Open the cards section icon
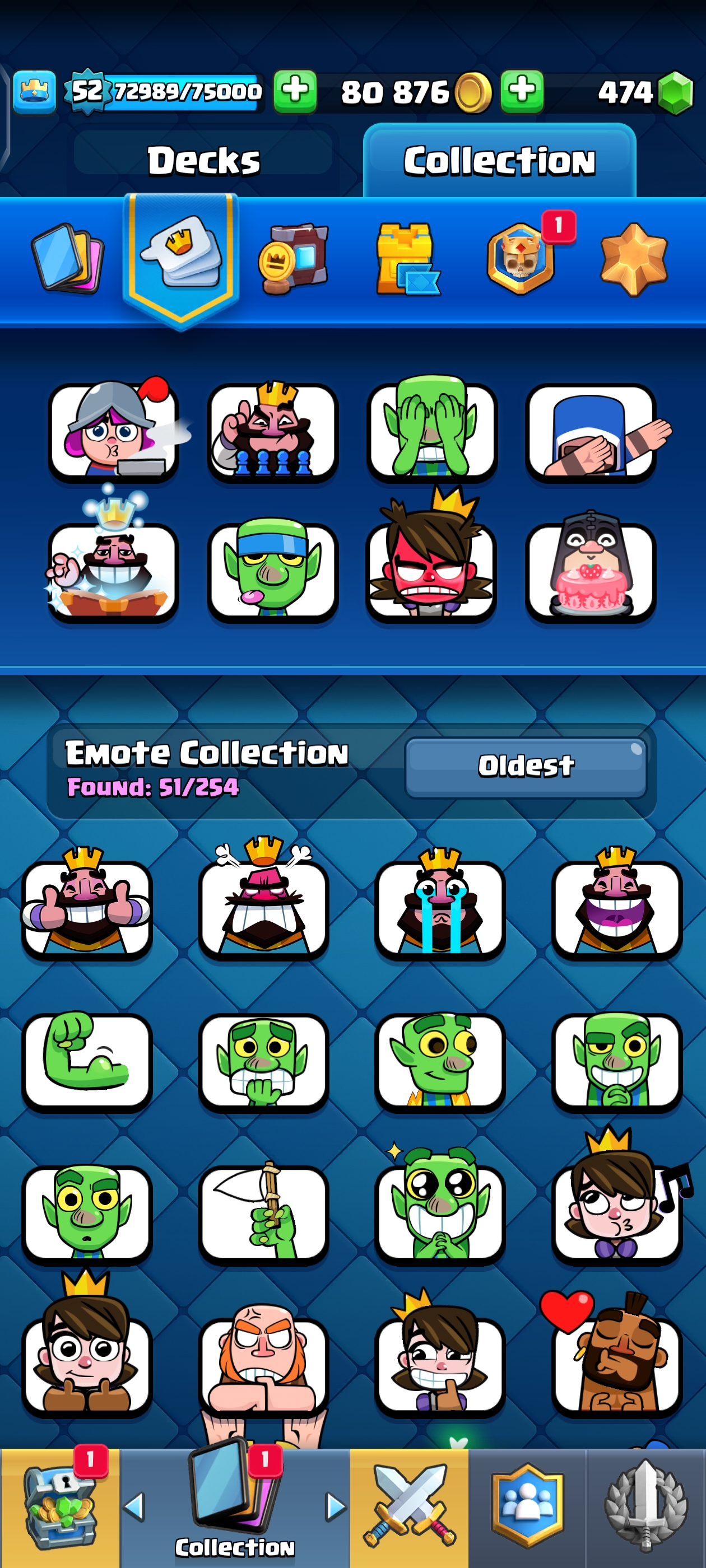This screenshot has height=1568, width=706. pos(66,259)
